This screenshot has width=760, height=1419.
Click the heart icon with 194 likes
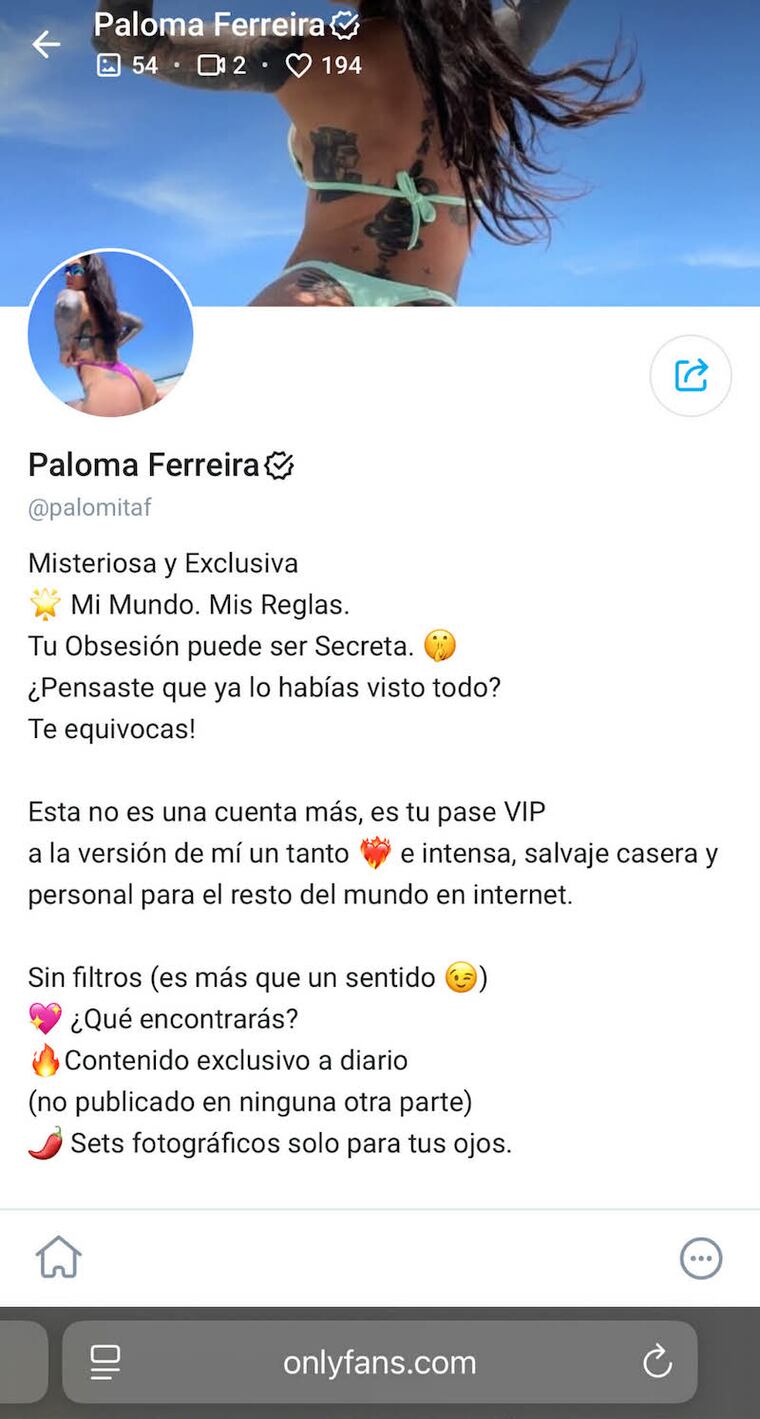297,65
